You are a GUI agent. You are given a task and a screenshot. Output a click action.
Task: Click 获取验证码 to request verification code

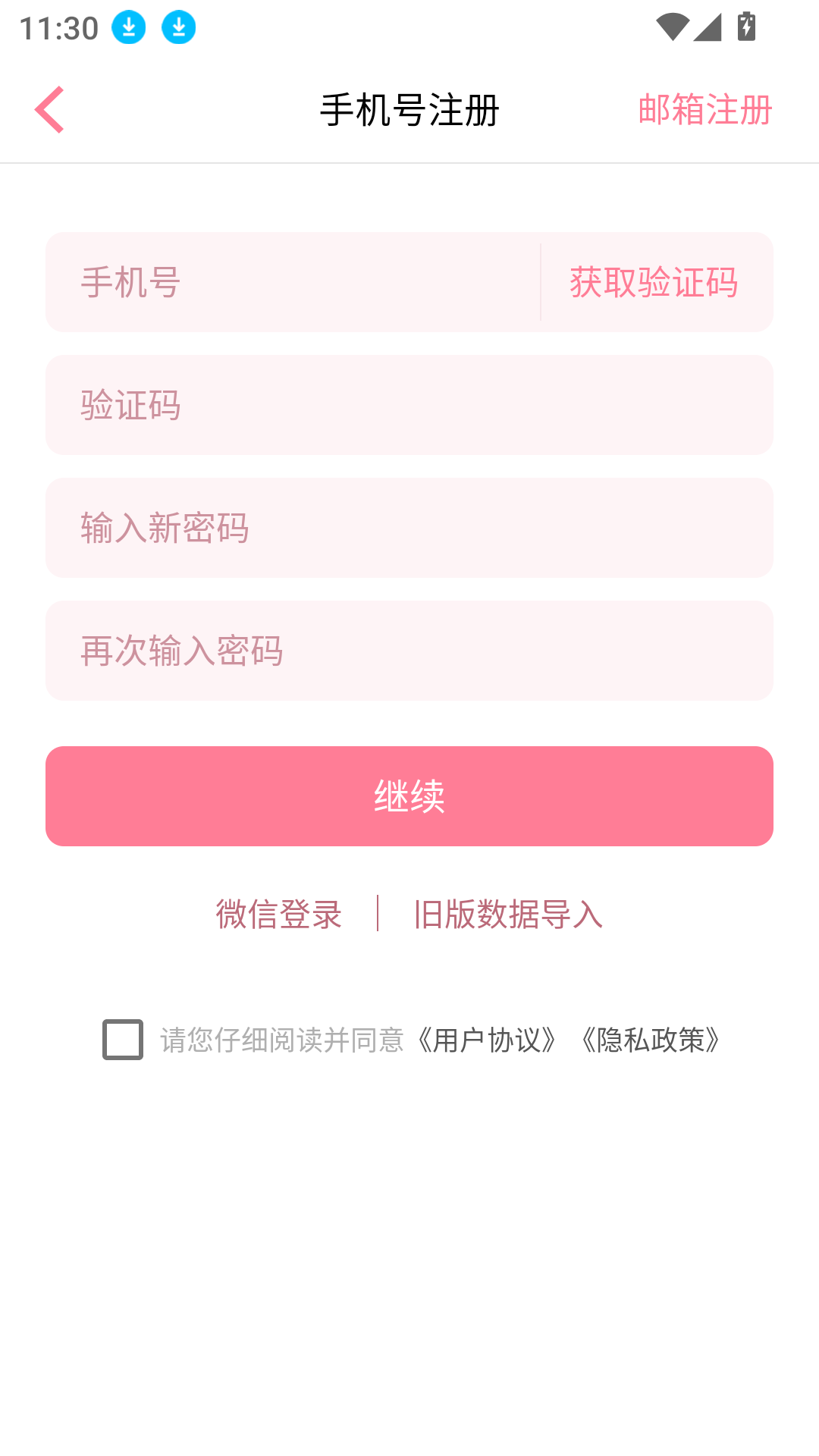(654, 281)
